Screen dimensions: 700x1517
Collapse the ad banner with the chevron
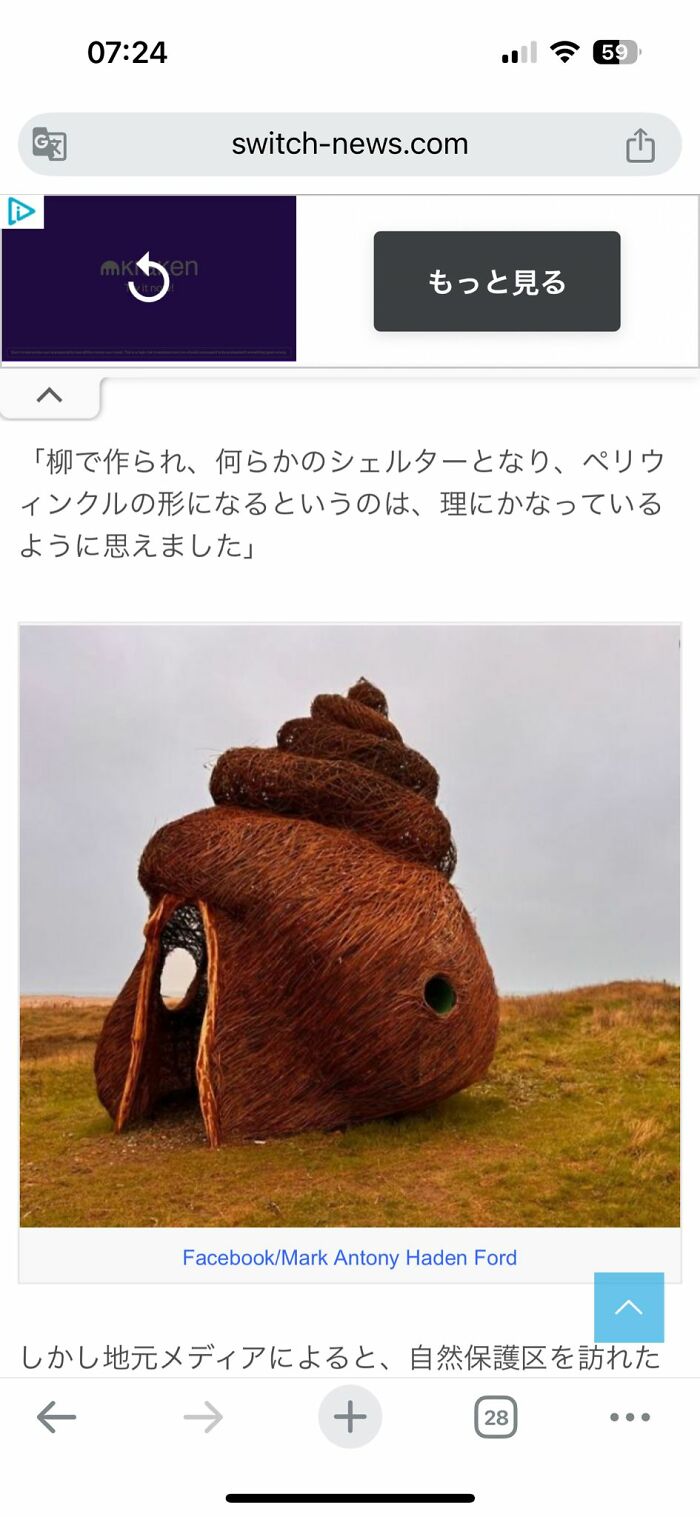click(x=49, y=396)
